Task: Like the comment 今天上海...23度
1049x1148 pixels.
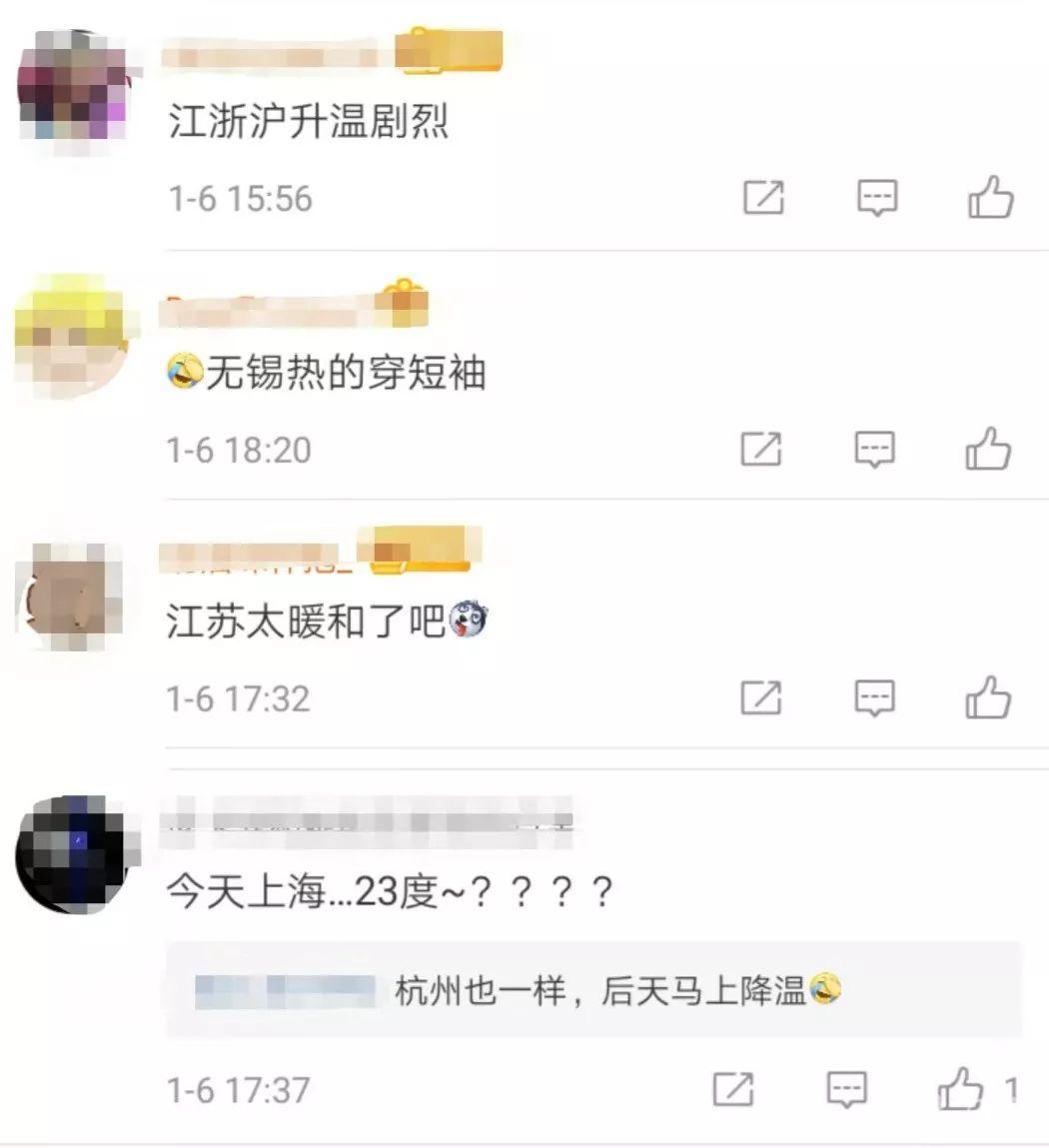Action: [x=961, y=1089]
